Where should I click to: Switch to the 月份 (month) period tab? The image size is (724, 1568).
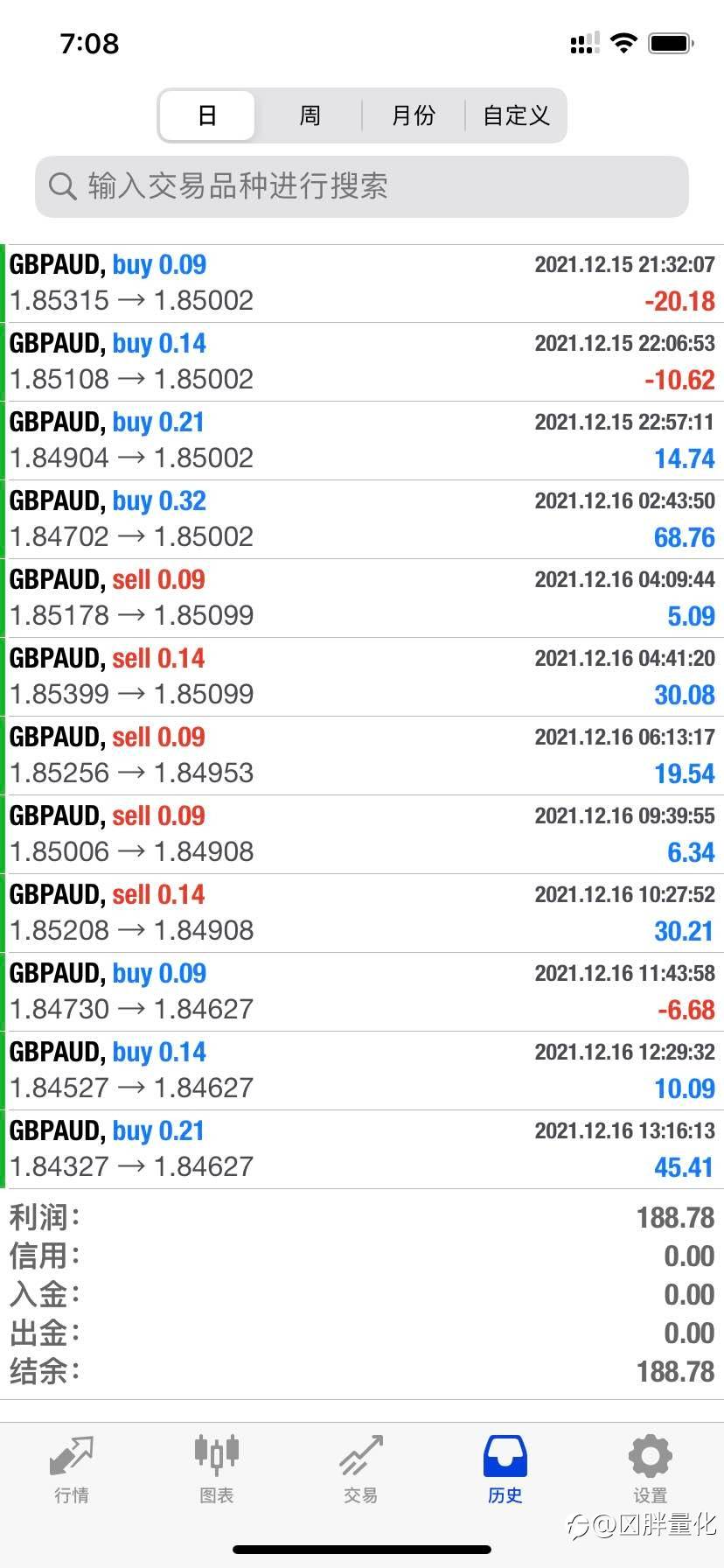click(413, 115)
